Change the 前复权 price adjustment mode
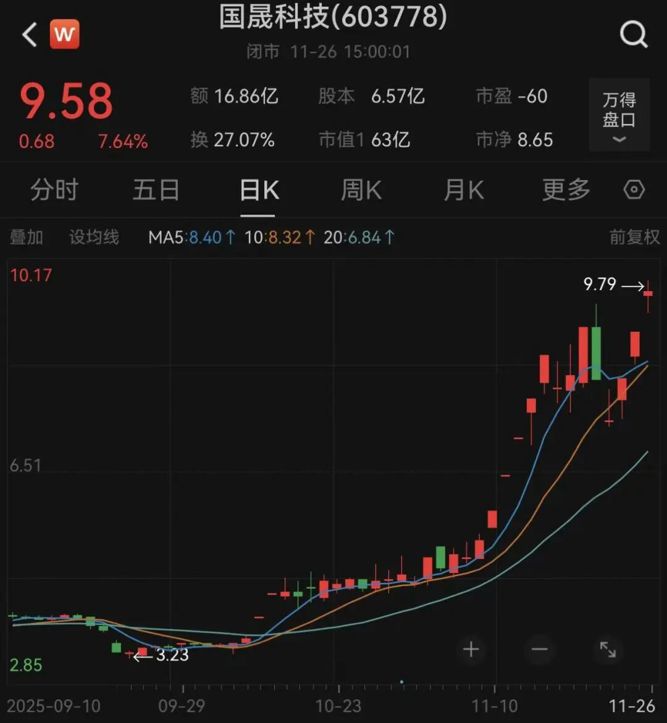 pos(635,237)
